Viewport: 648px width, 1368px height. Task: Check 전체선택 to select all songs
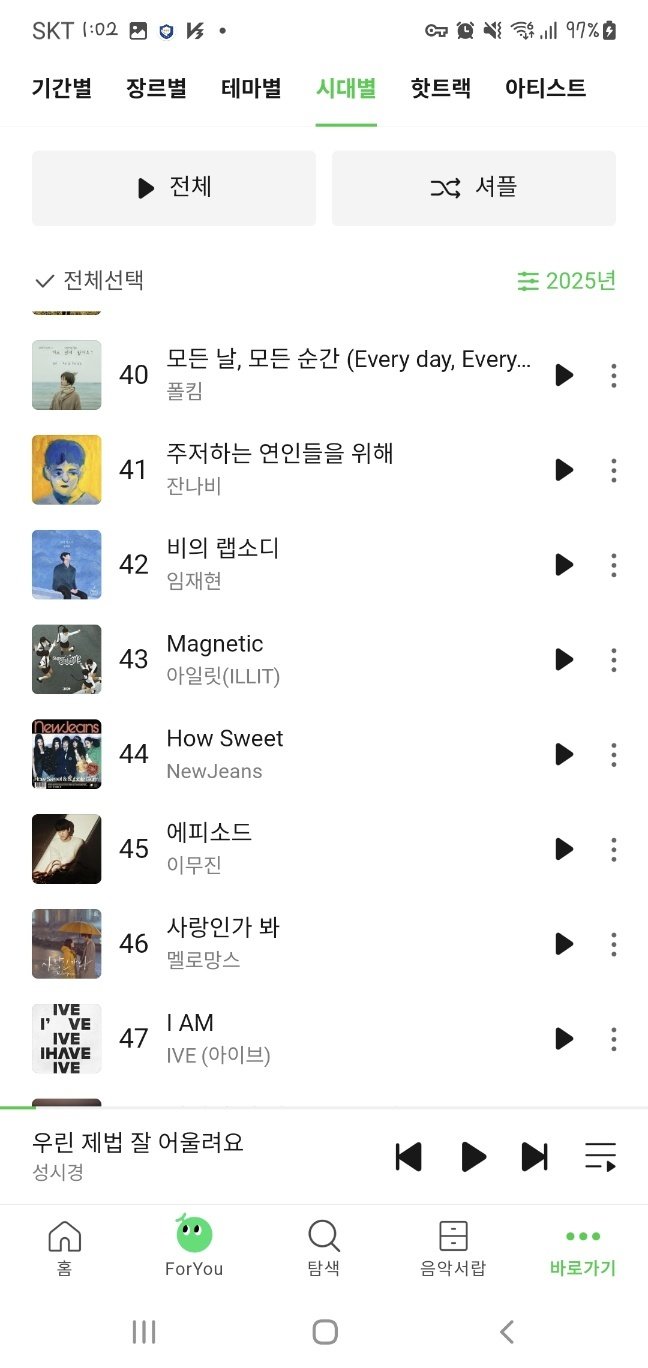click(89, 280)
